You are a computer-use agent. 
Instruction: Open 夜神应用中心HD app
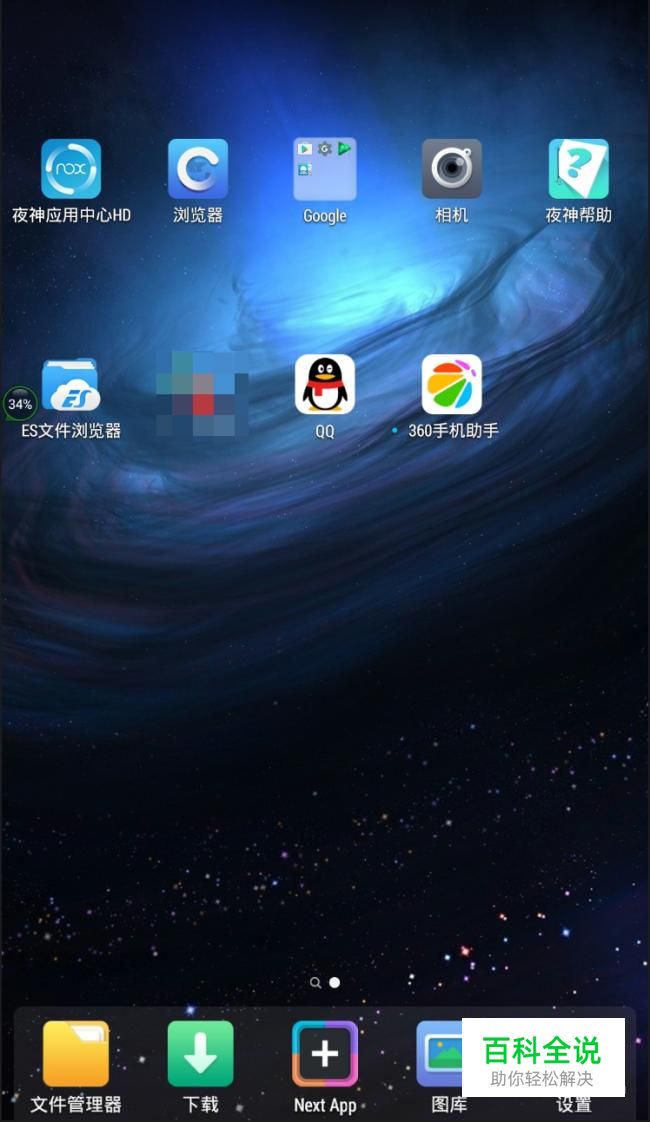point(71,169)
